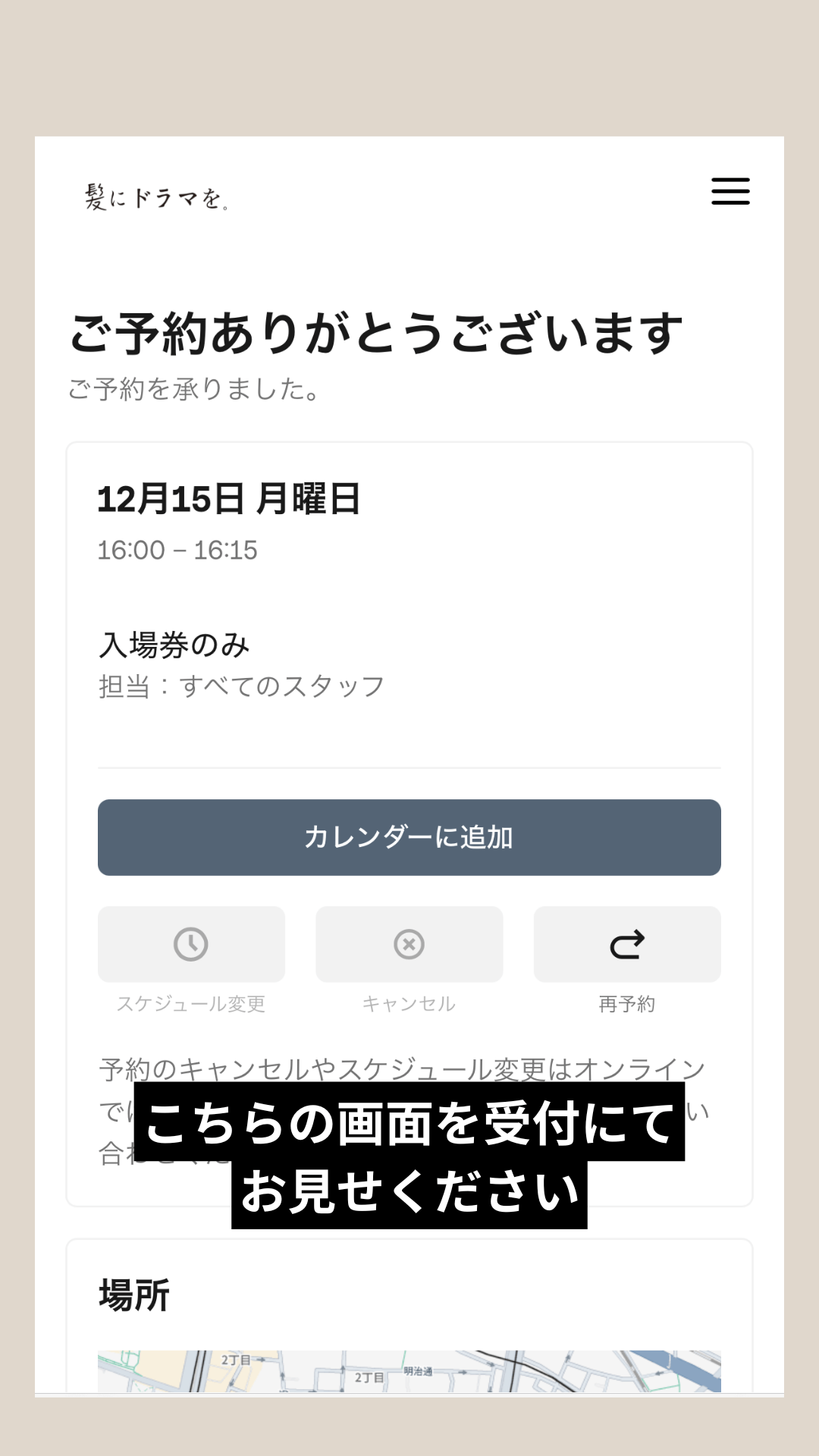Tap the circled X cancel icon
The image size is (819, 1456).
click(409, 944)
